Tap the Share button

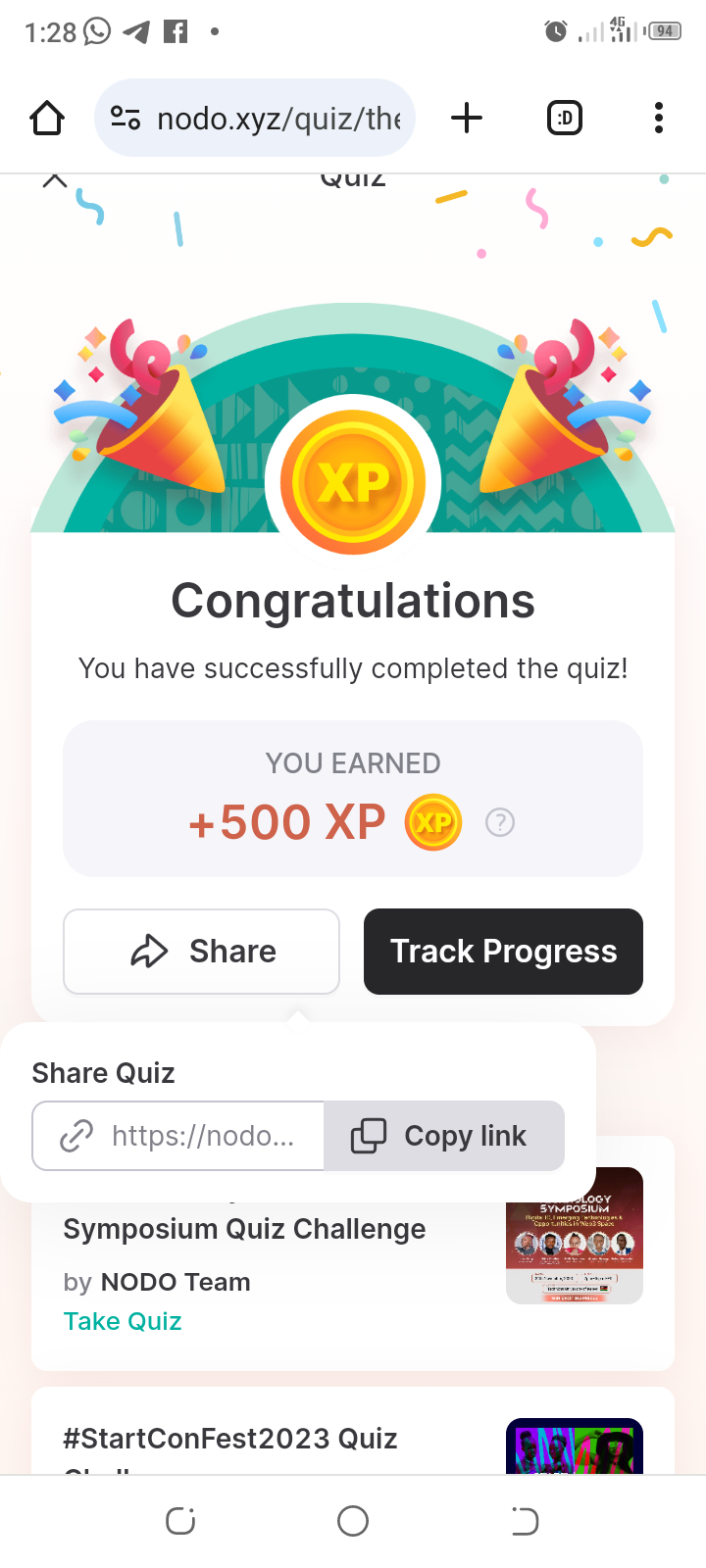coord(202,951)
